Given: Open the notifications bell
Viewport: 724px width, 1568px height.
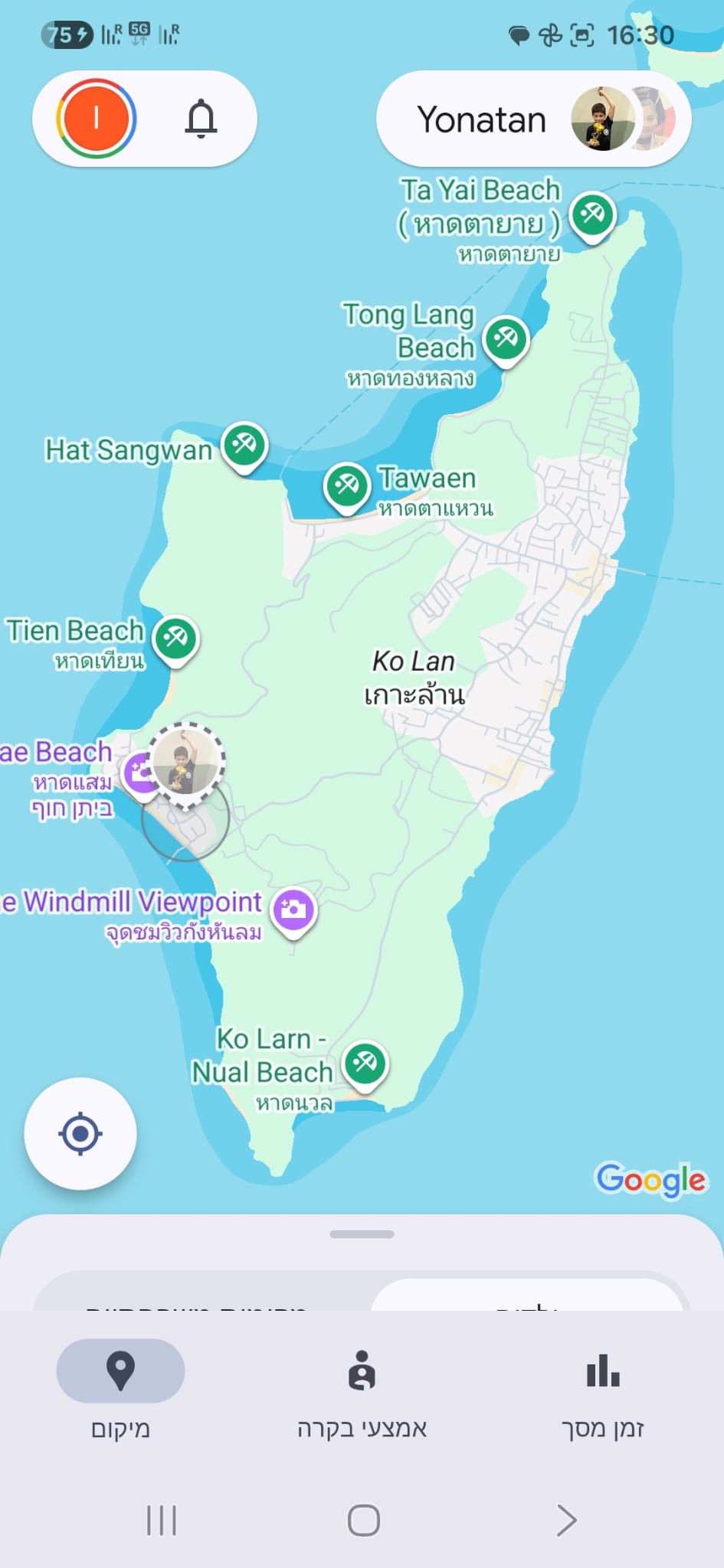Looking at the screenshot, I should tap(201, 119).
